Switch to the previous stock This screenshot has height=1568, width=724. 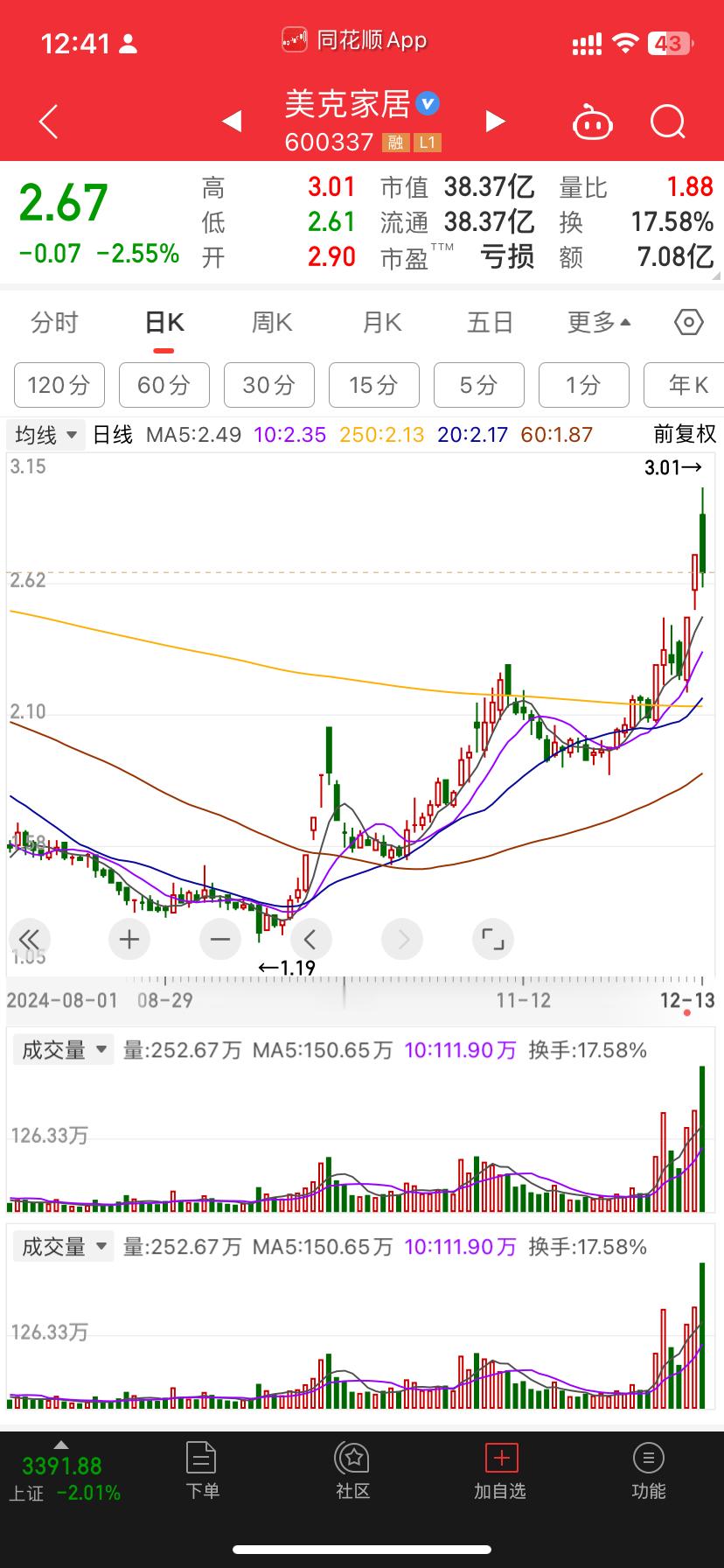coord(232,122)
